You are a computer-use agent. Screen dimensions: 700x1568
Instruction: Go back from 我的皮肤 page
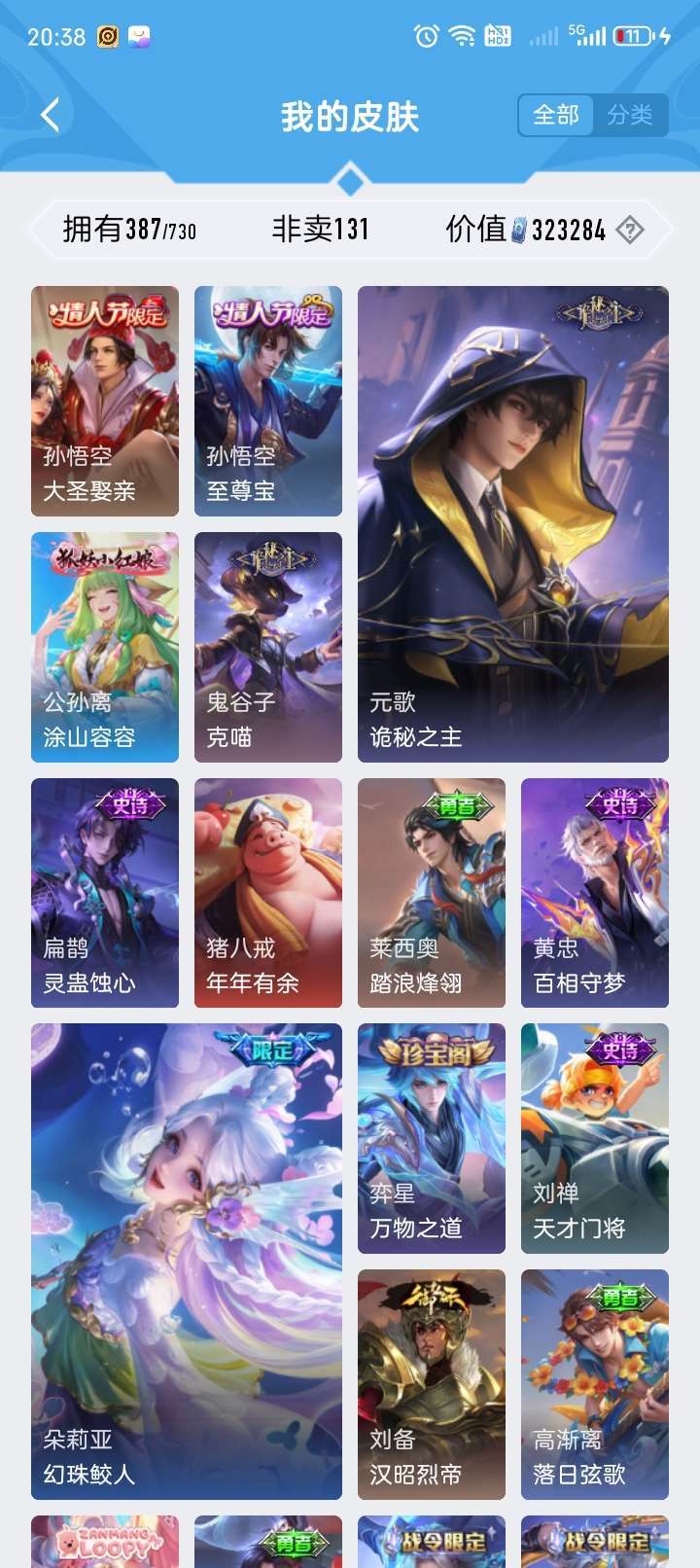(51, 116)
